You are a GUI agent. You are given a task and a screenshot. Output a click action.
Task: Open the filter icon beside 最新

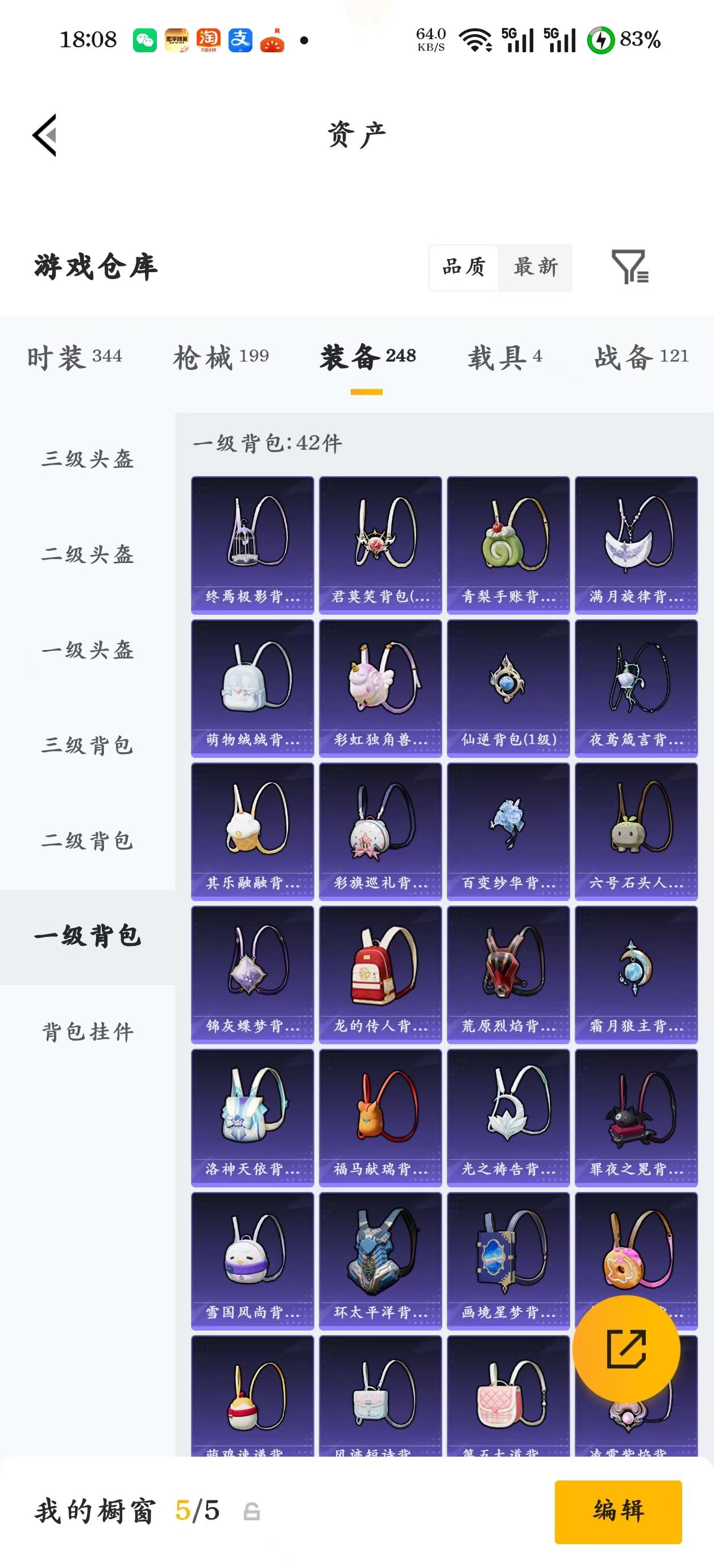[630, 267]
